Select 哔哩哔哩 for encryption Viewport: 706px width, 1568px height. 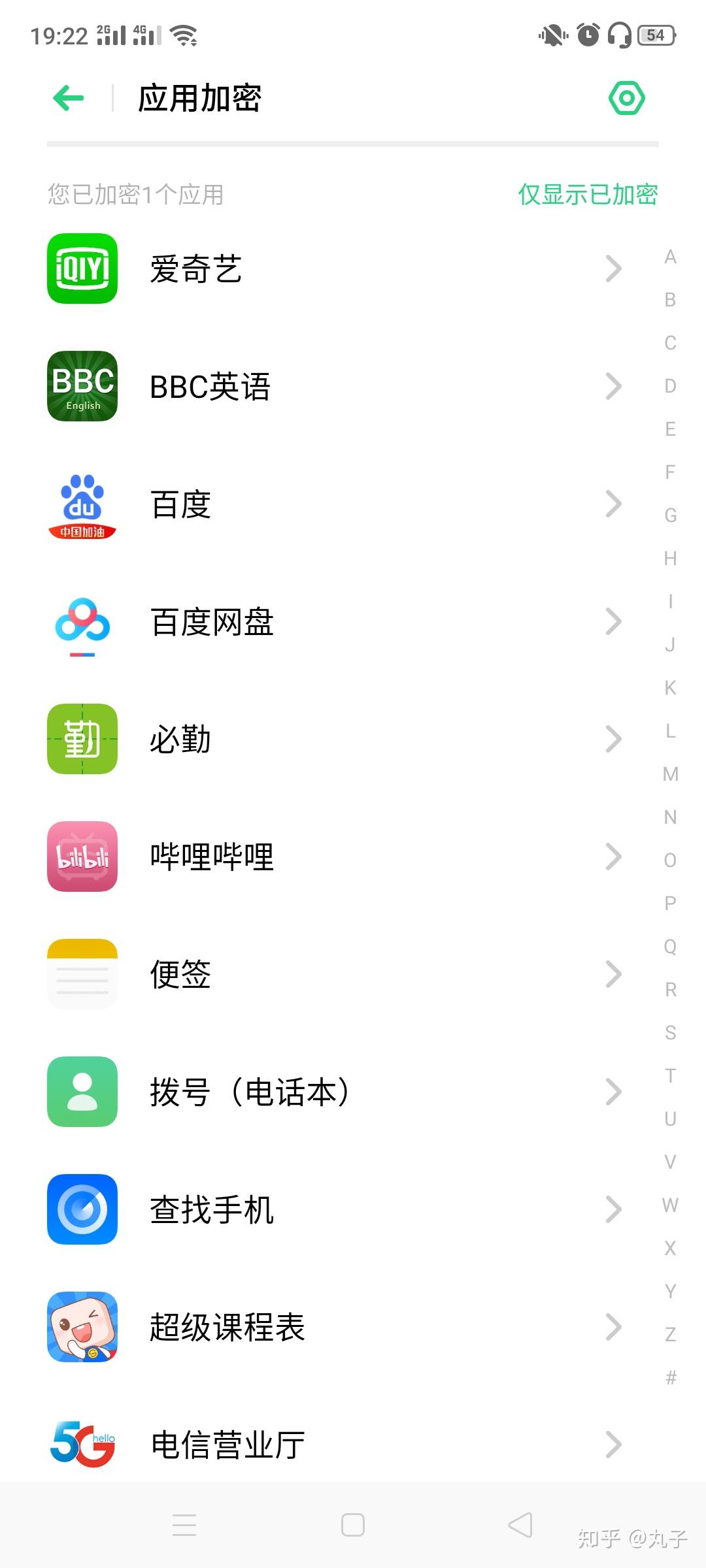coord(333,857)
